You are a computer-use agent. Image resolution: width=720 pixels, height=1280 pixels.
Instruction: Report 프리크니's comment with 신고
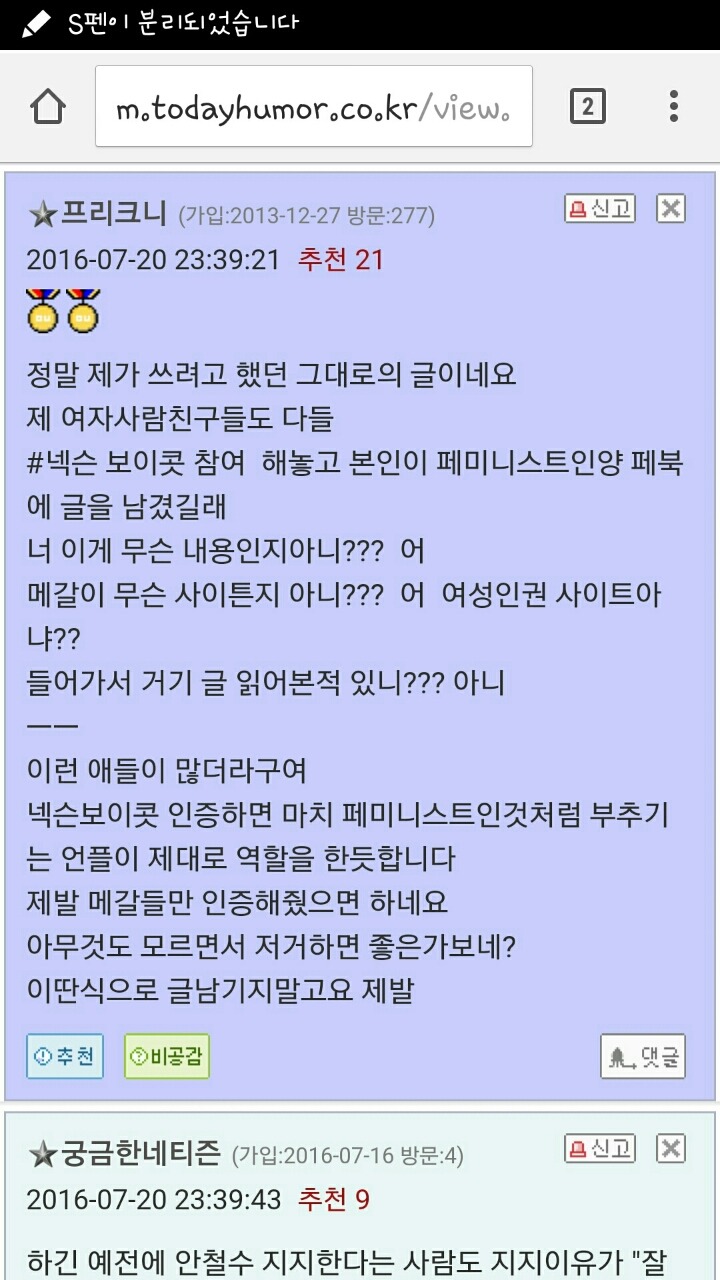pyautogui.click(x=600, y=208)
